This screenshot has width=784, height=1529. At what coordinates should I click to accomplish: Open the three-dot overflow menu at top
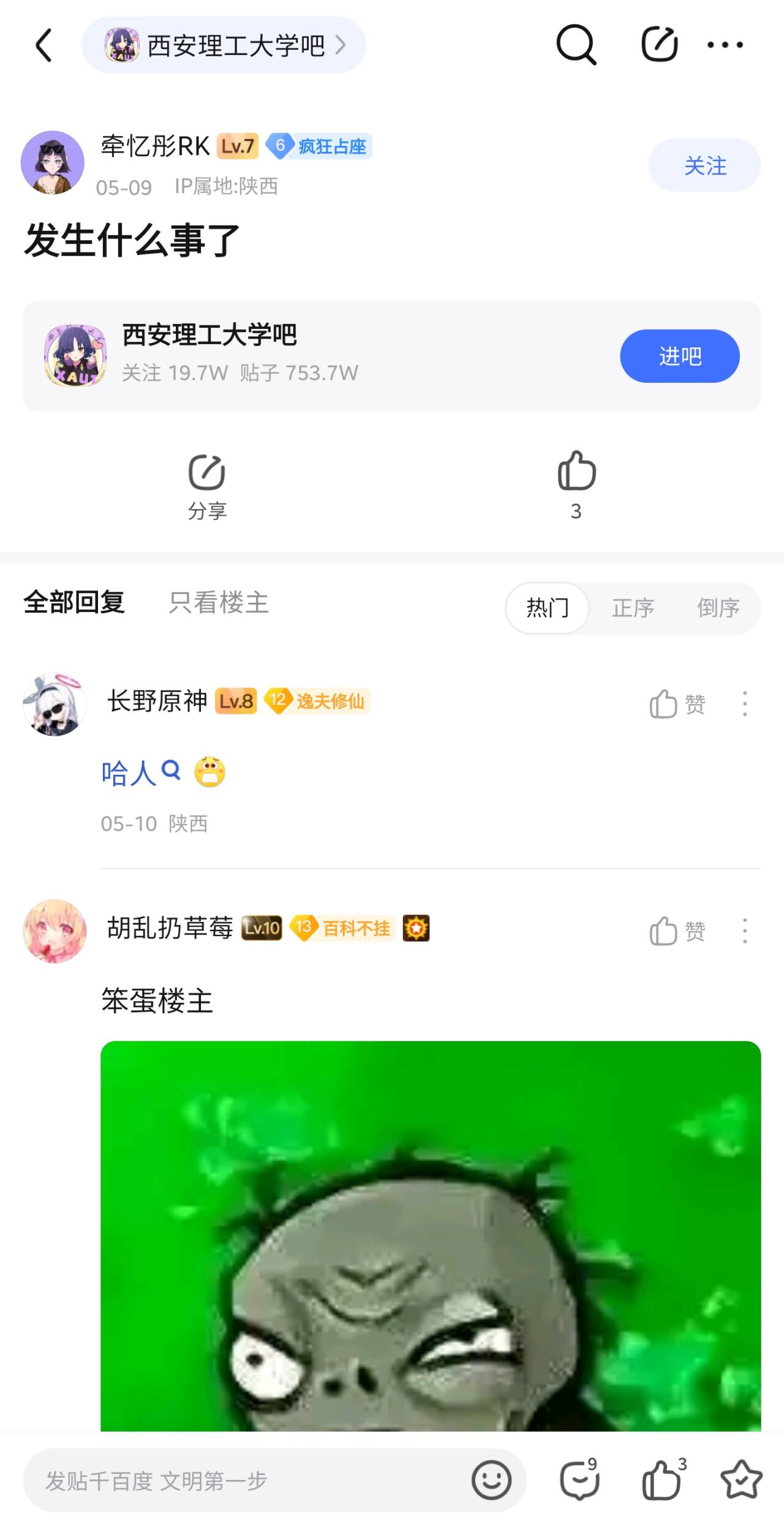pyautogui.click(x=725, y=45)
